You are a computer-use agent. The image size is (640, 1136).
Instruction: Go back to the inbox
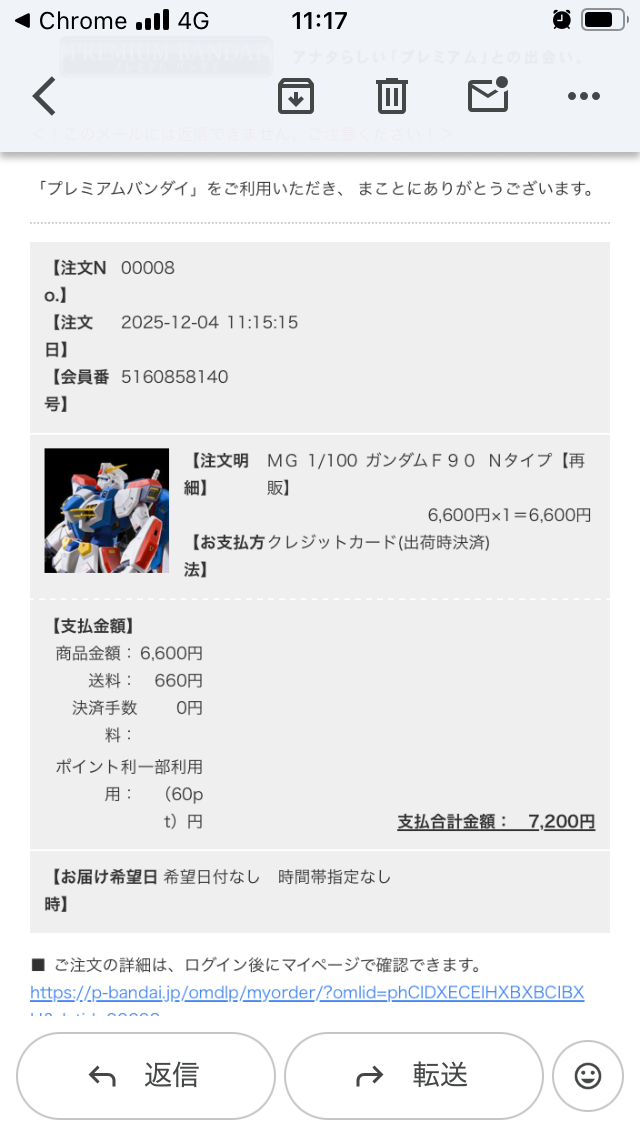tap(45, 97)
